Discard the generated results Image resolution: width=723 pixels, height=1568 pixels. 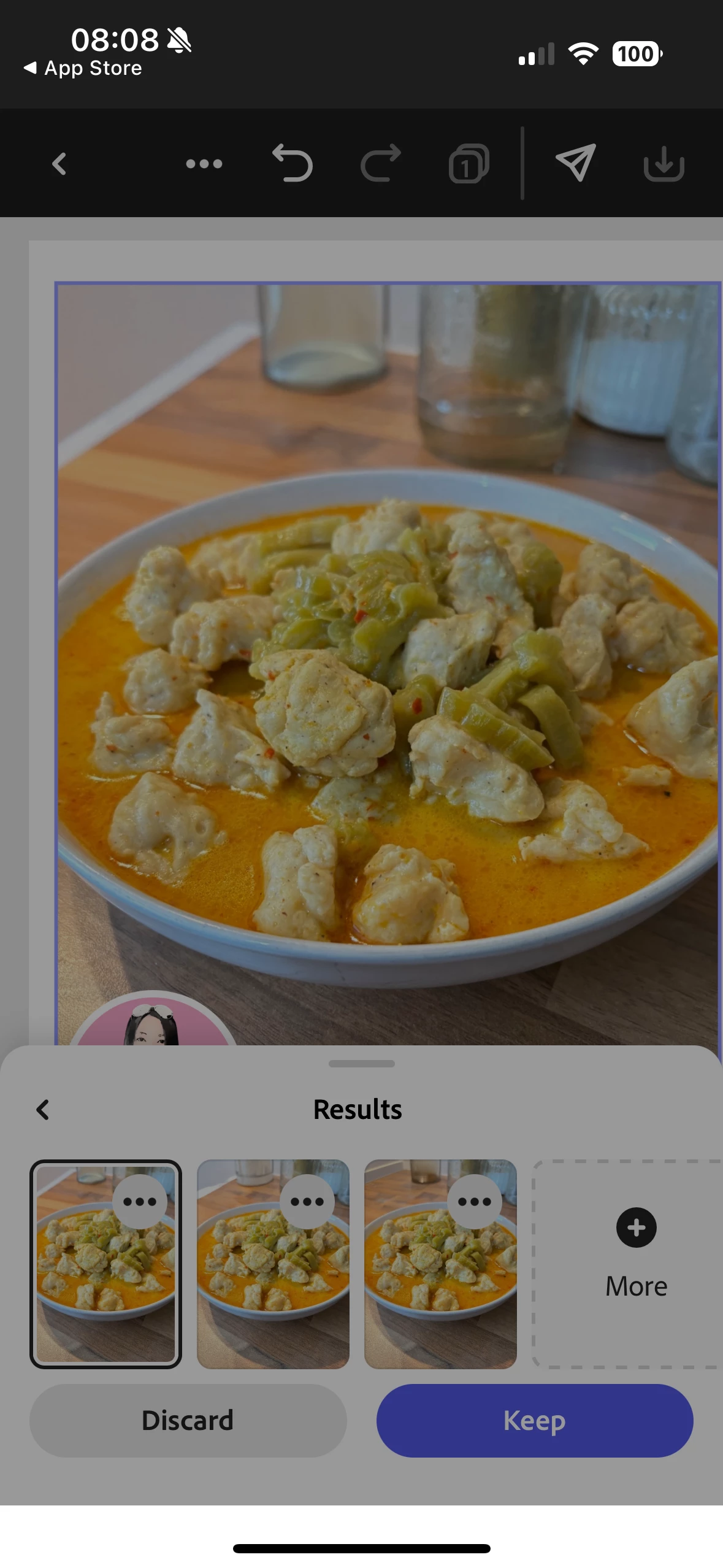tap(188, 1420)
